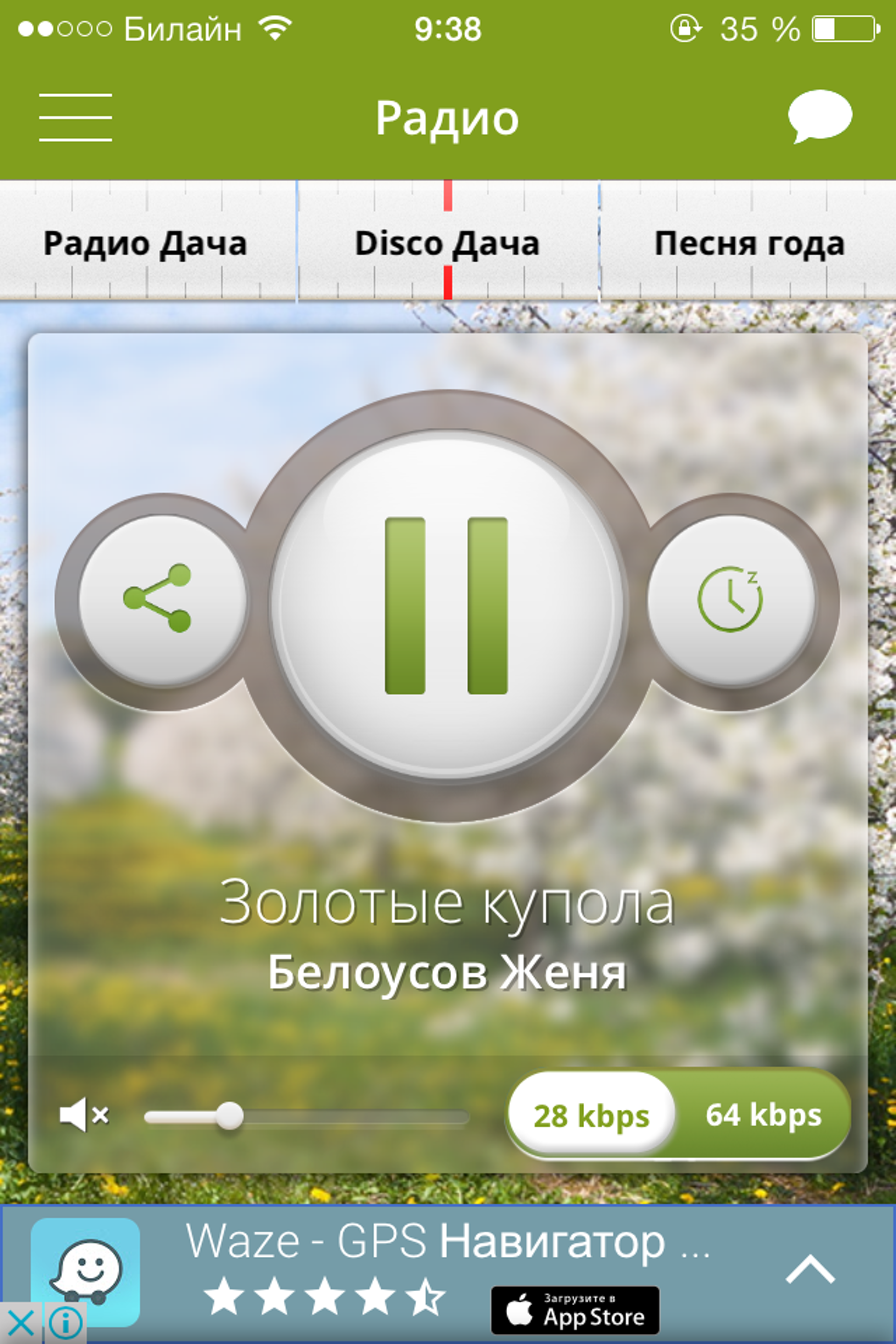The image size is (896, 1344).
Task: Select the Disco Дача station
Action: [x=447, y=244]
